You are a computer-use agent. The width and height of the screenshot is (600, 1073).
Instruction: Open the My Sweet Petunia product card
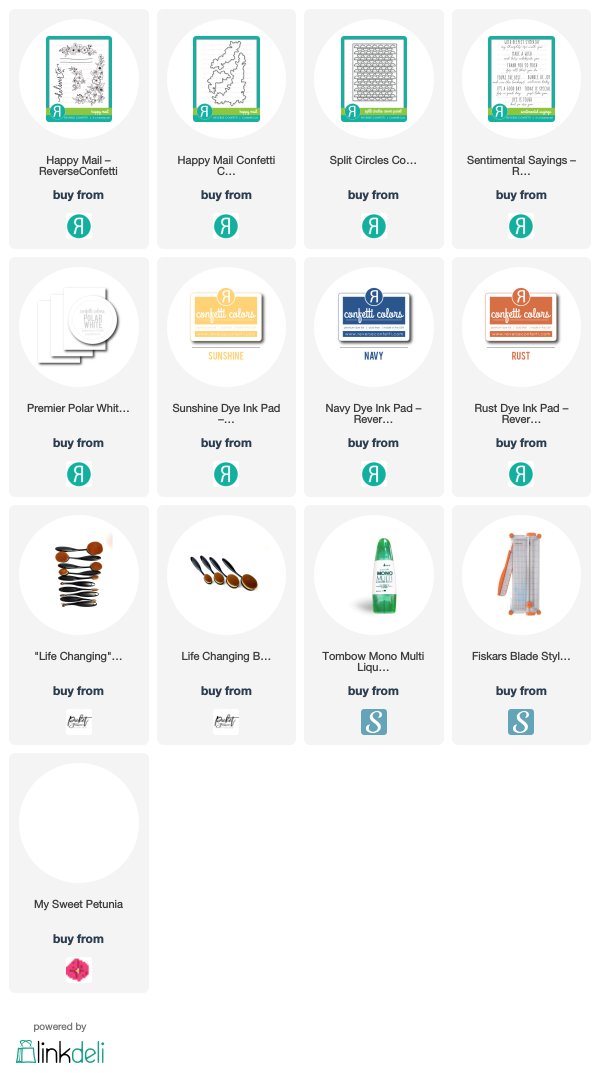tap(79, 873)
